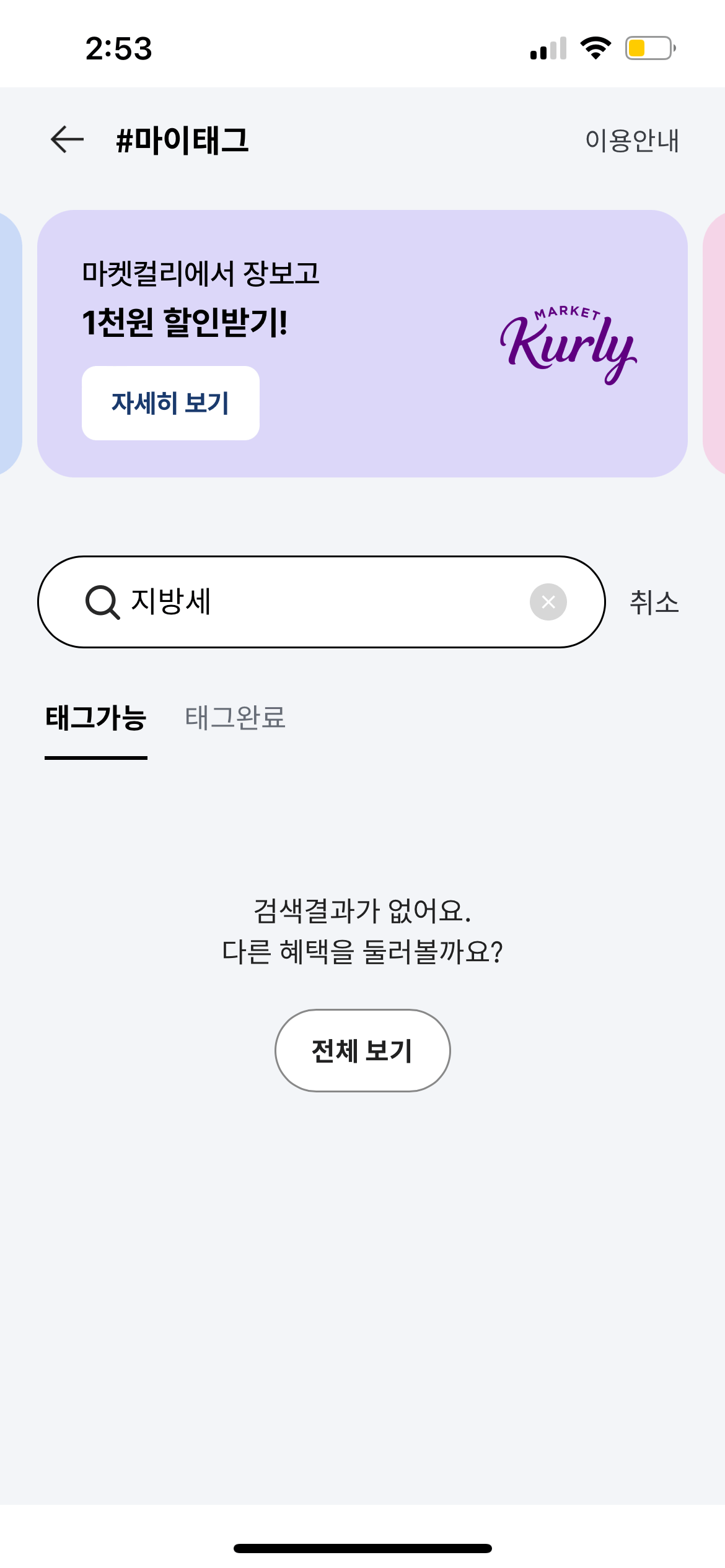Tap the clock showing 2:53
725x1568 pixels.
(119, 47)
